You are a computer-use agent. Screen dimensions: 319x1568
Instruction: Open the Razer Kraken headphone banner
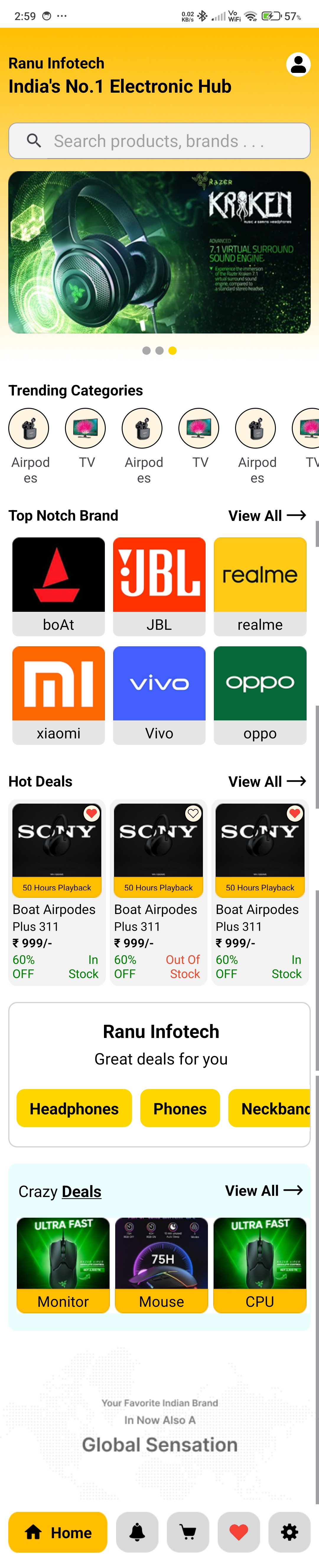coord(159,252)
